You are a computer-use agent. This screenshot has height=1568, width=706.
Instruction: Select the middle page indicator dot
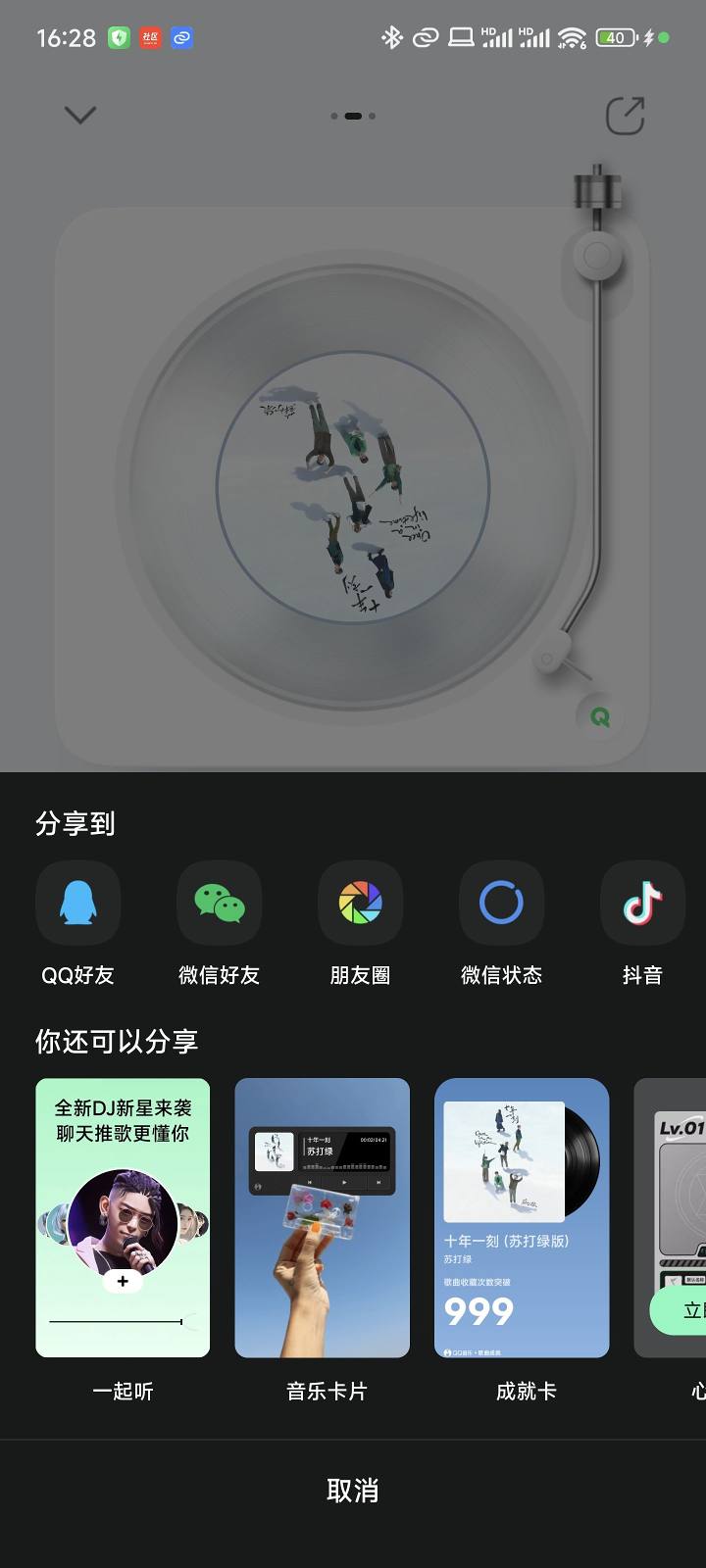353,115
